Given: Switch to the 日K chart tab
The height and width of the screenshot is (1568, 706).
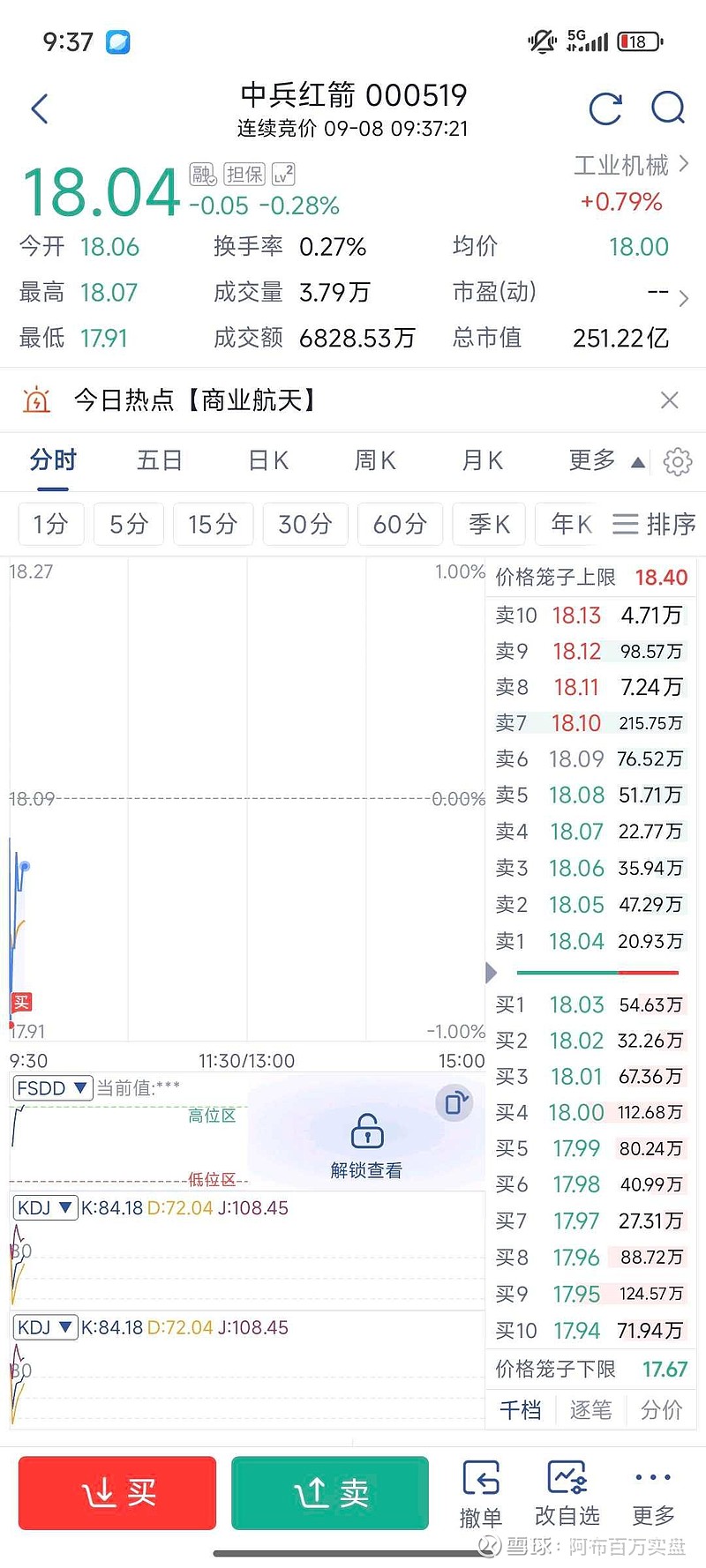Looking at the screenshot, I should click(268, 460).
